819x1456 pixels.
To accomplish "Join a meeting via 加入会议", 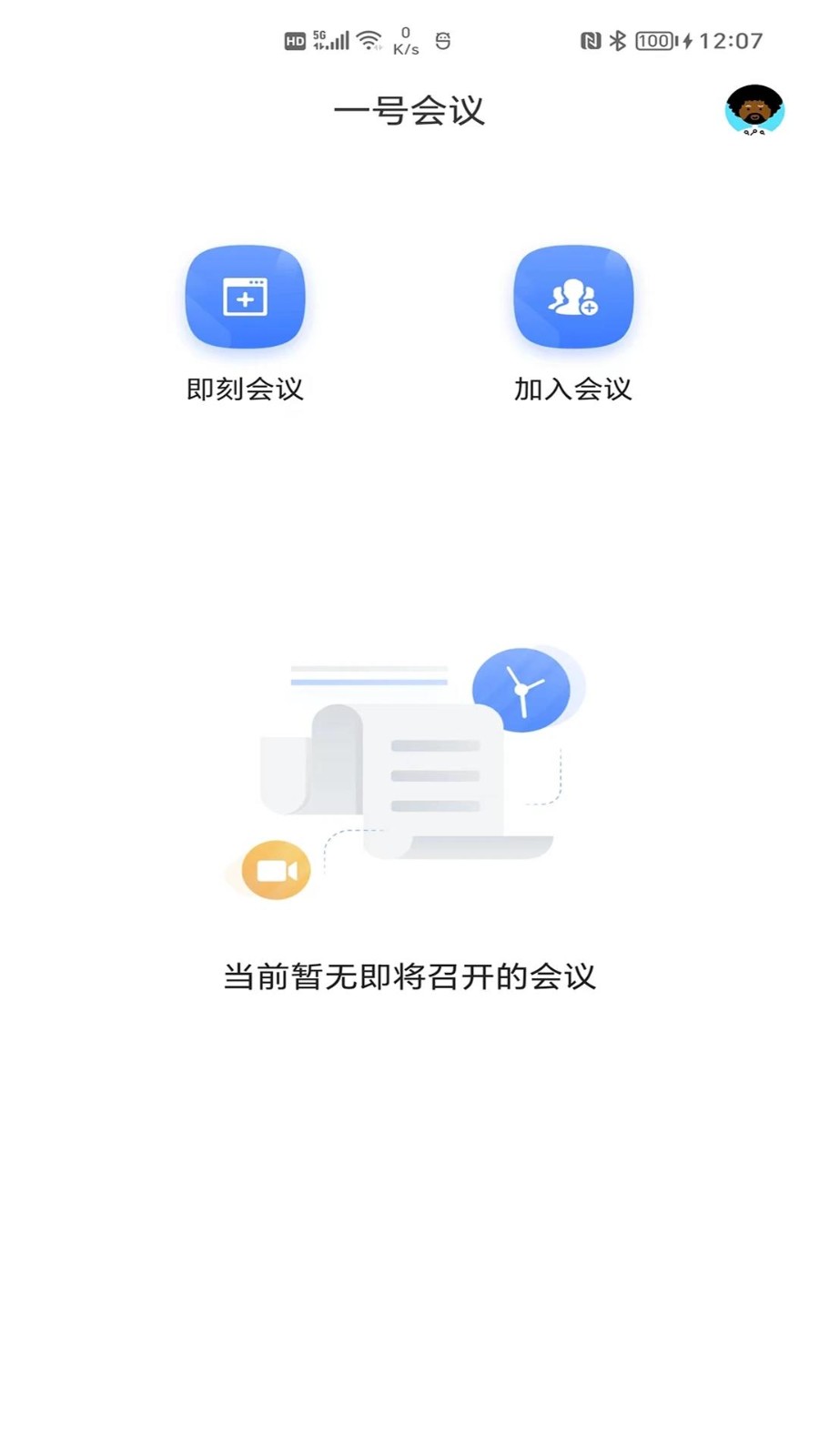I will (x=572, y=298).
